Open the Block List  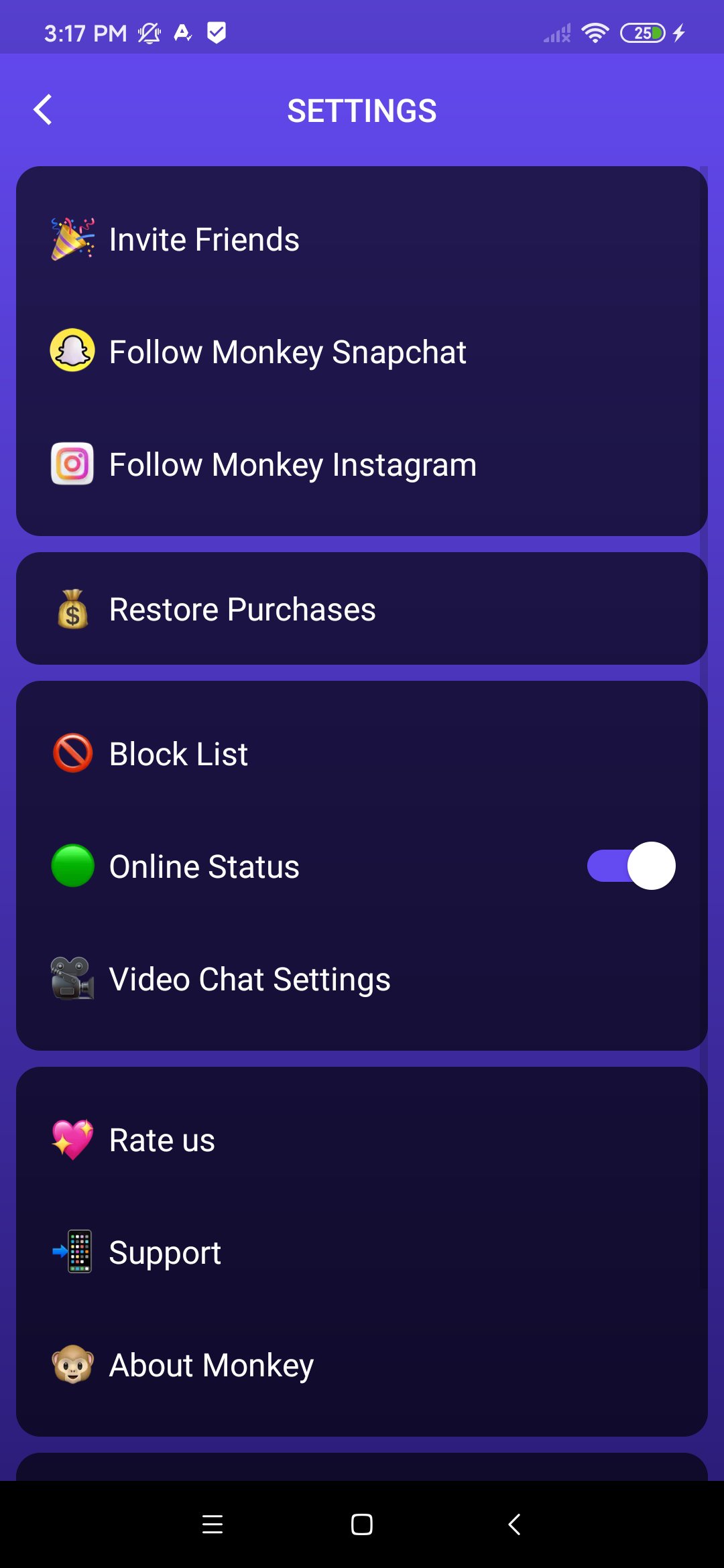178,753
